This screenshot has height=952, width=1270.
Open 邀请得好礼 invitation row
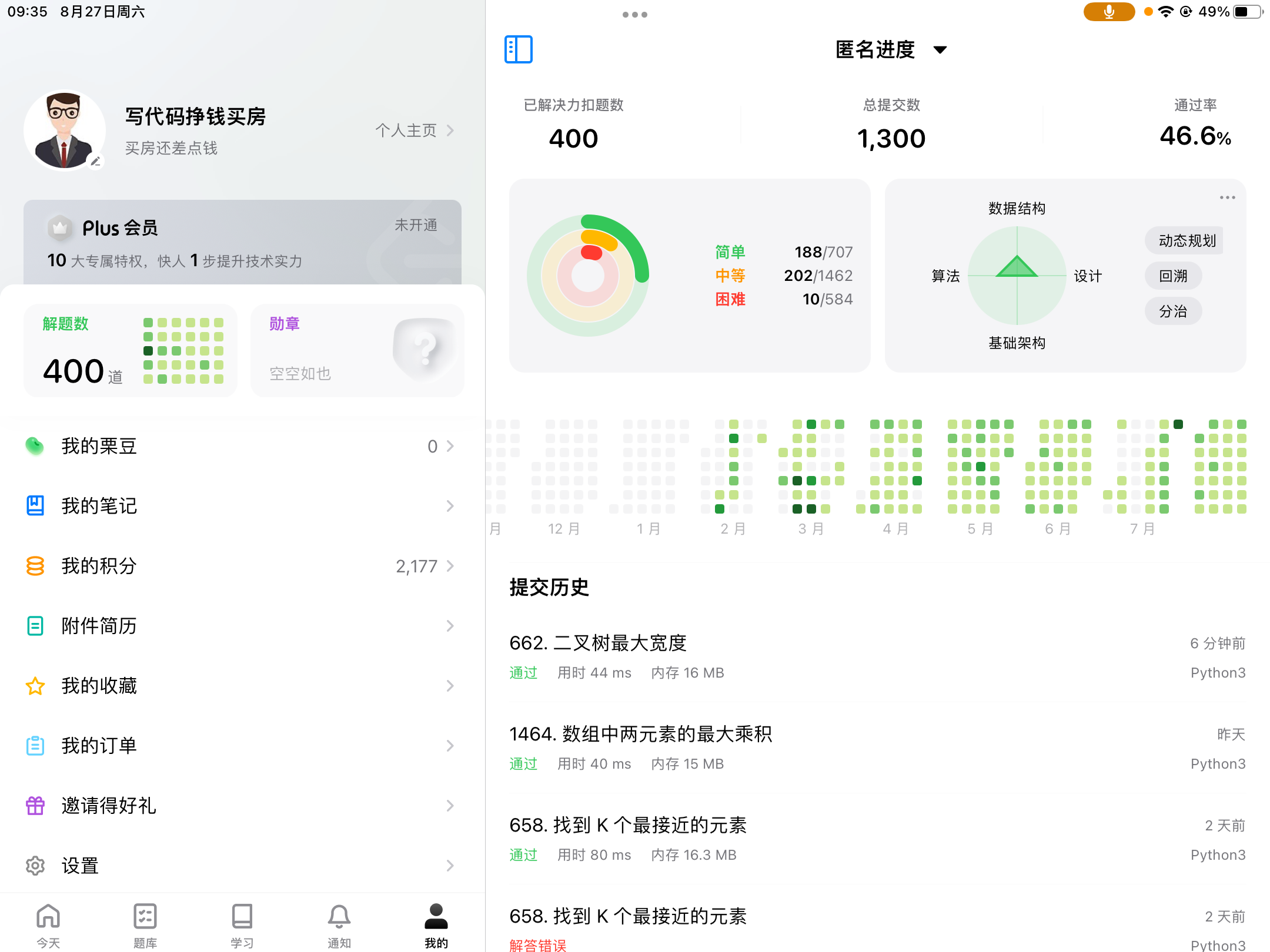[241, 806]
